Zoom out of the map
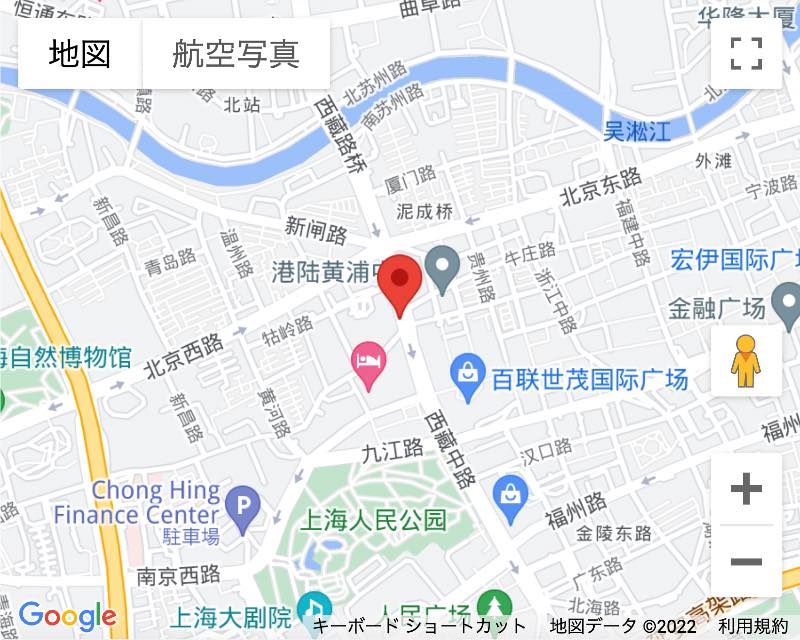 click(746, 561)
